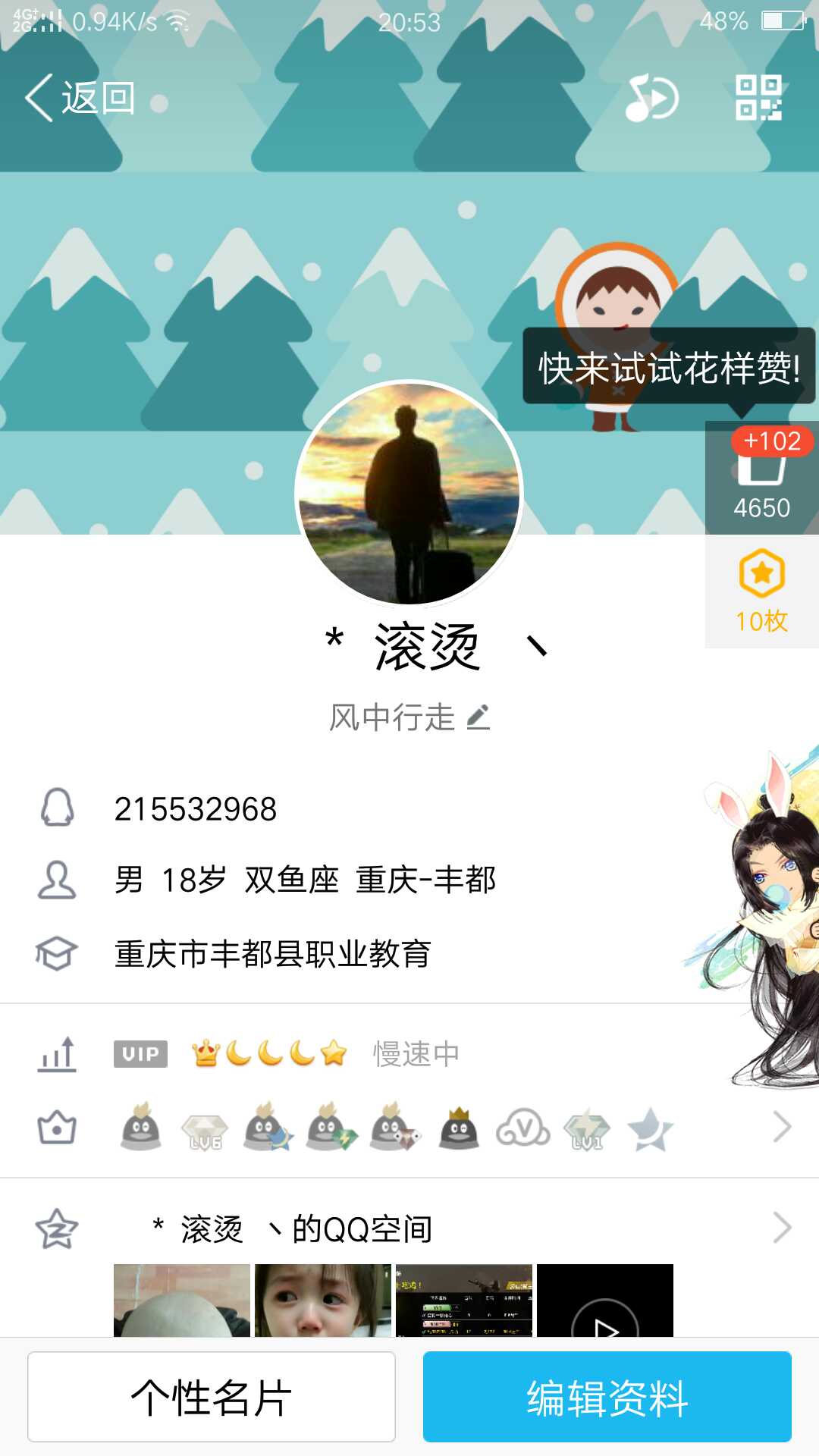
Task: Open the game screenshot thumbnail
Action: tap(464, 1300)
